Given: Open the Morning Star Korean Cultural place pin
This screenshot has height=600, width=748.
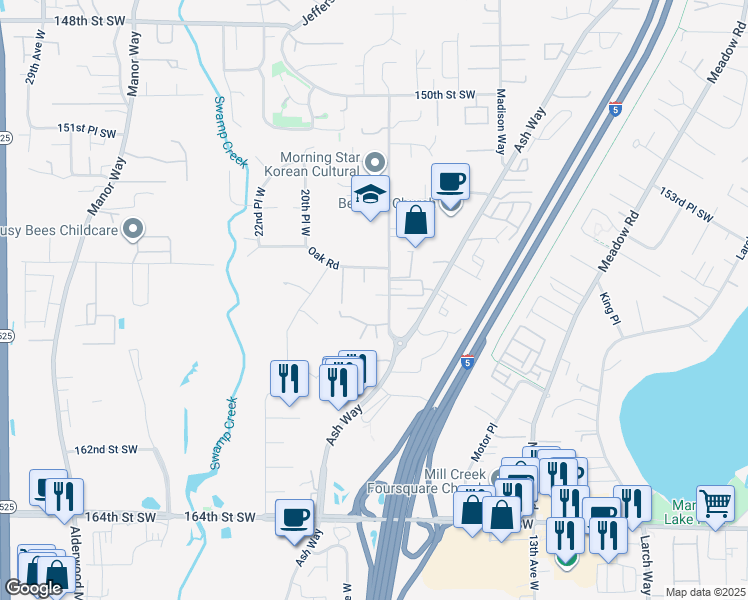Looking at the screenshot, I should (375, 163).
